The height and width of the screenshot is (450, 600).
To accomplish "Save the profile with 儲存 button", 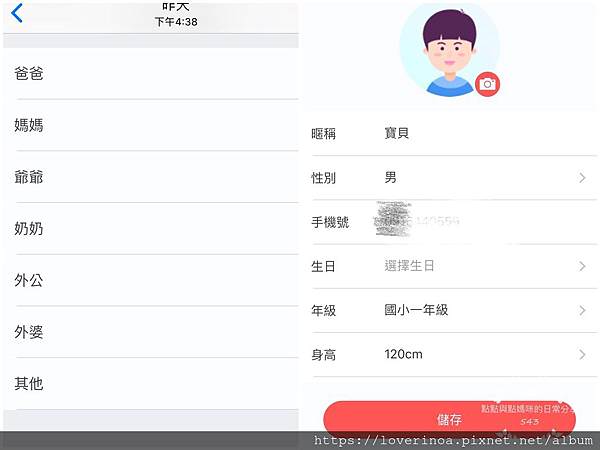I will [449, 419].
